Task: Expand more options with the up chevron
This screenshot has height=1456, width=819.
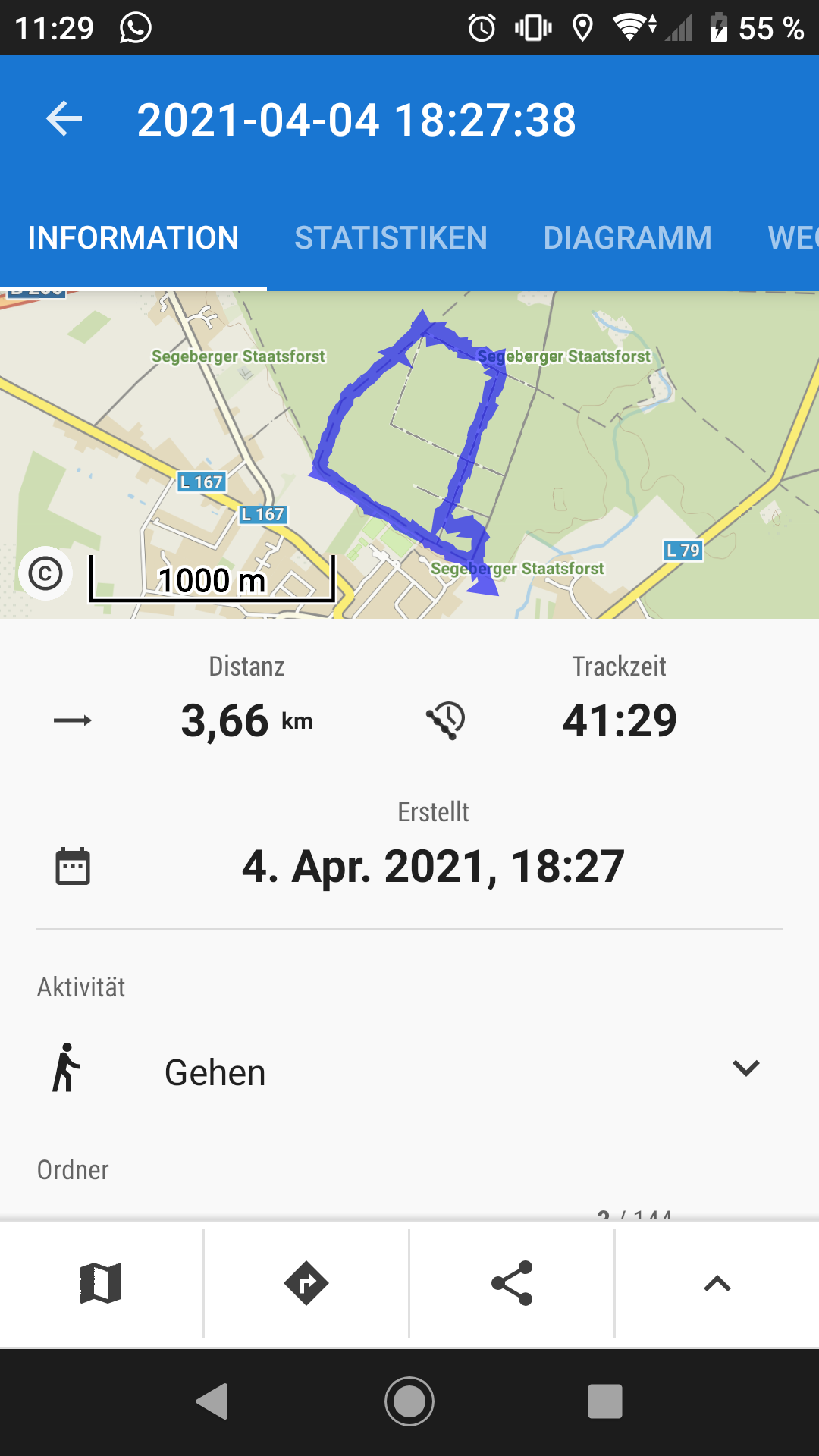Action: [717, 1283]
